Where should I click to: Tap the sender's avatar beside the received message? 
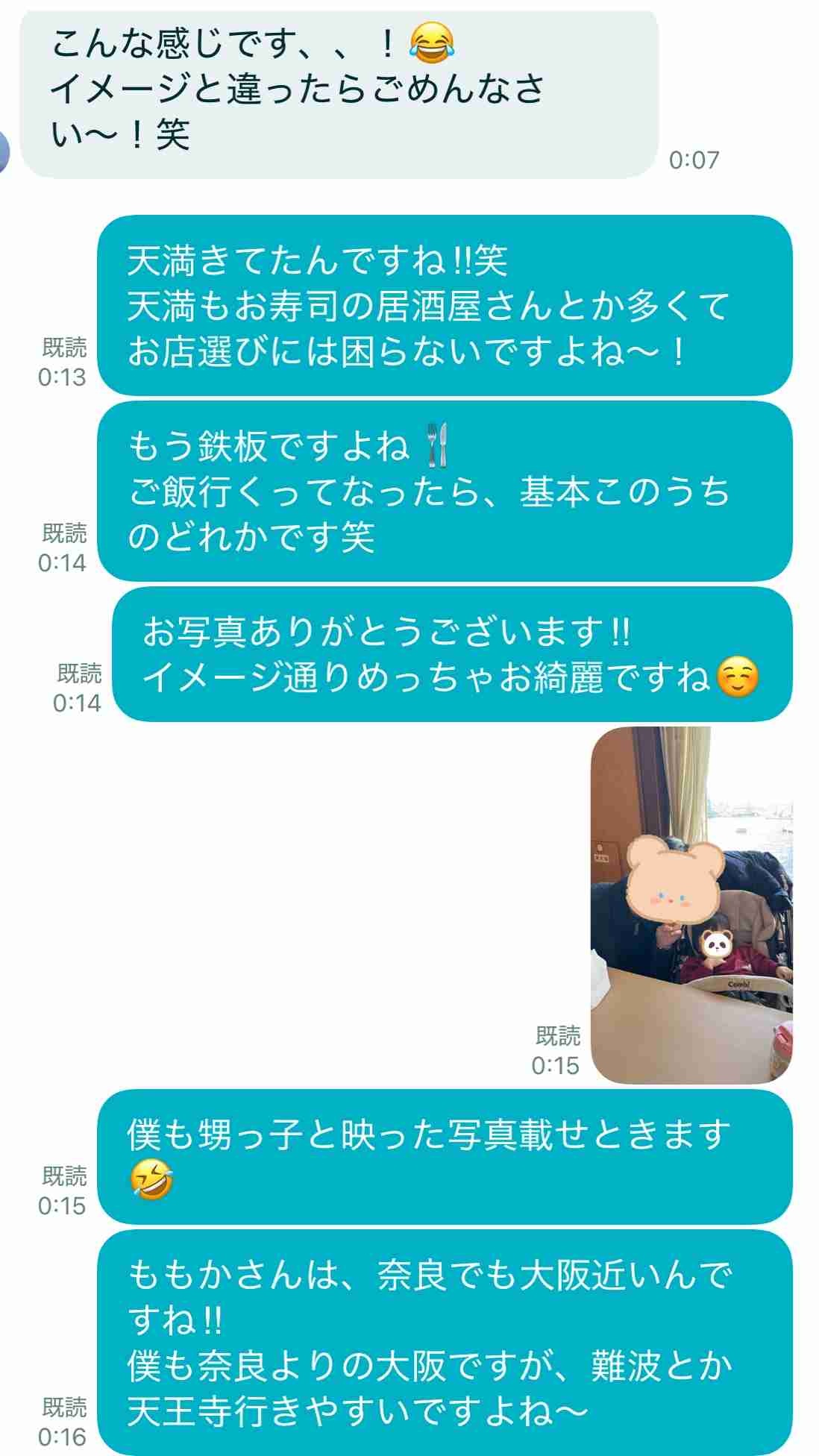(x=4, y=151)
